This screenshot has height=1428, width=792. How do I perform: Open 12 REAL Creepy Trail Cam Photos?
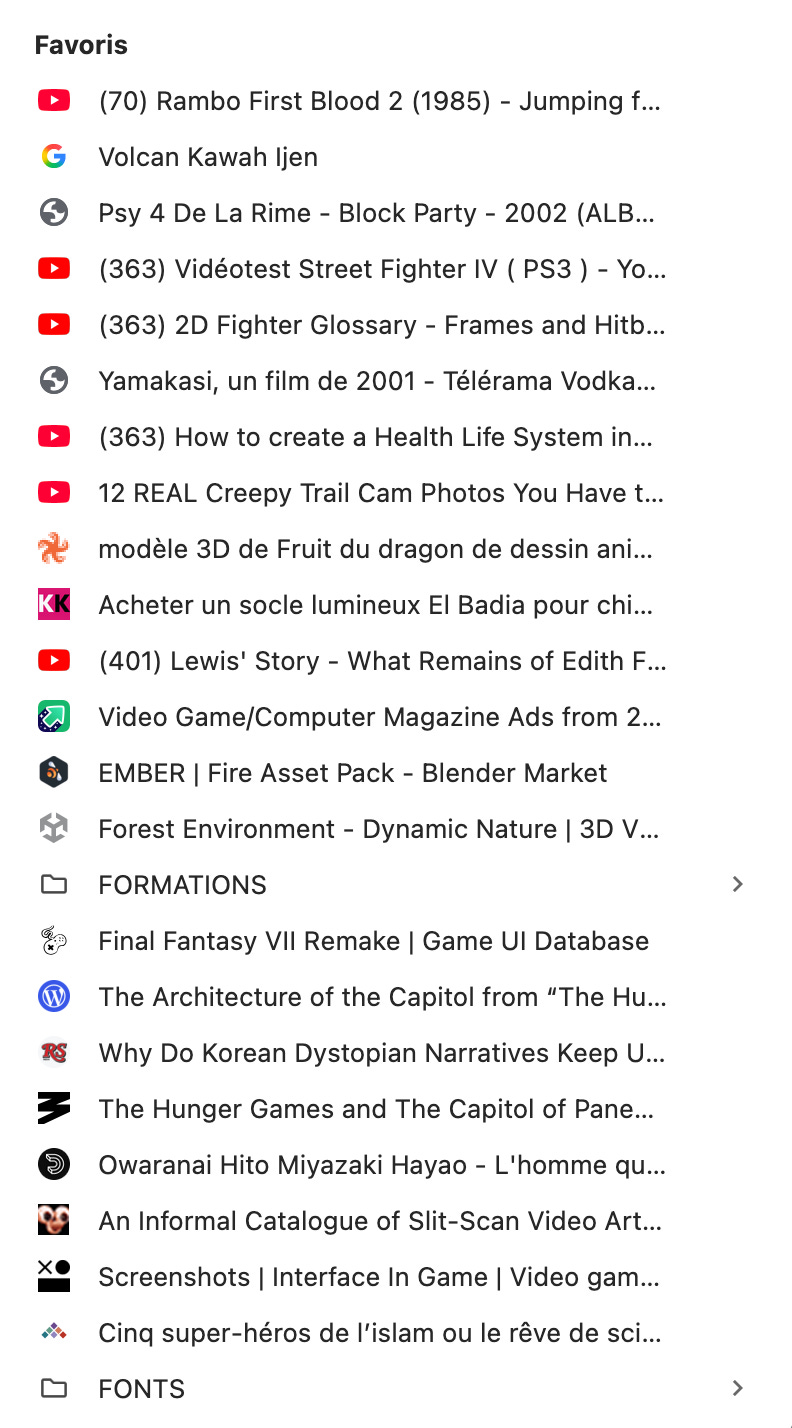click(x=396, y=493)
